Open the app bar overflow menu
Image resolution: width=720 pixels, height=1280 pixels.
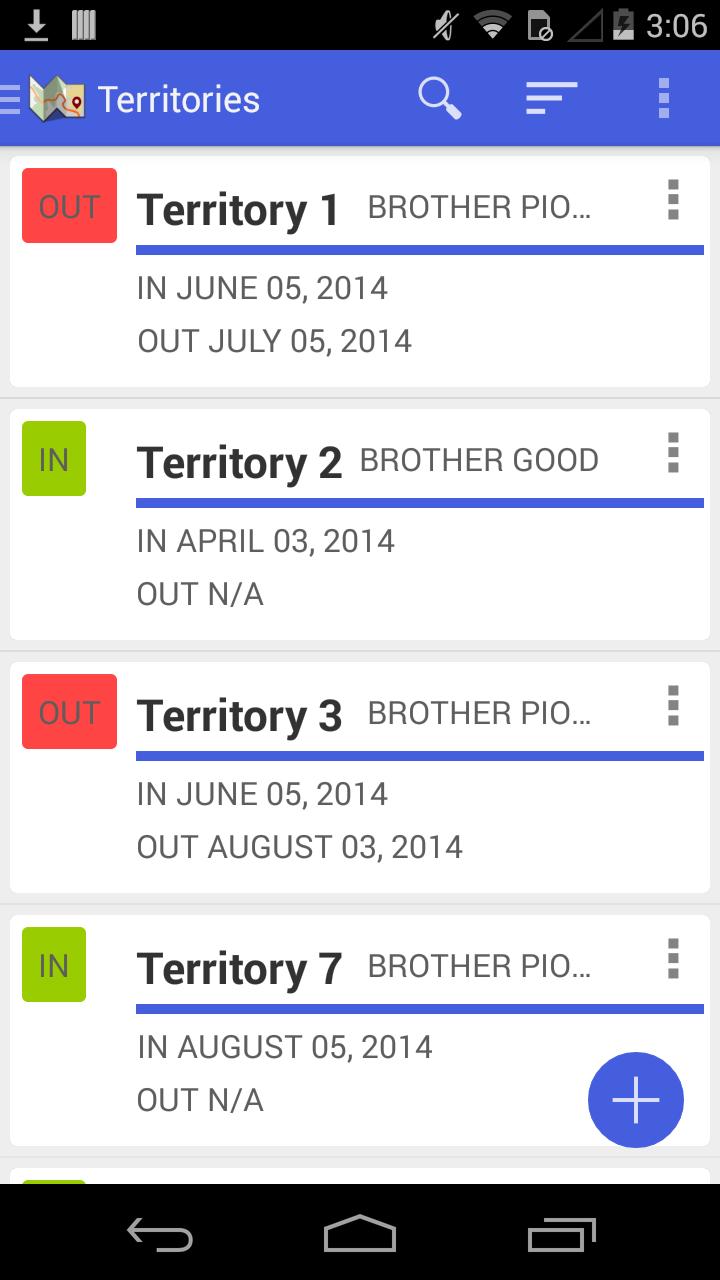tap(663, 99)
